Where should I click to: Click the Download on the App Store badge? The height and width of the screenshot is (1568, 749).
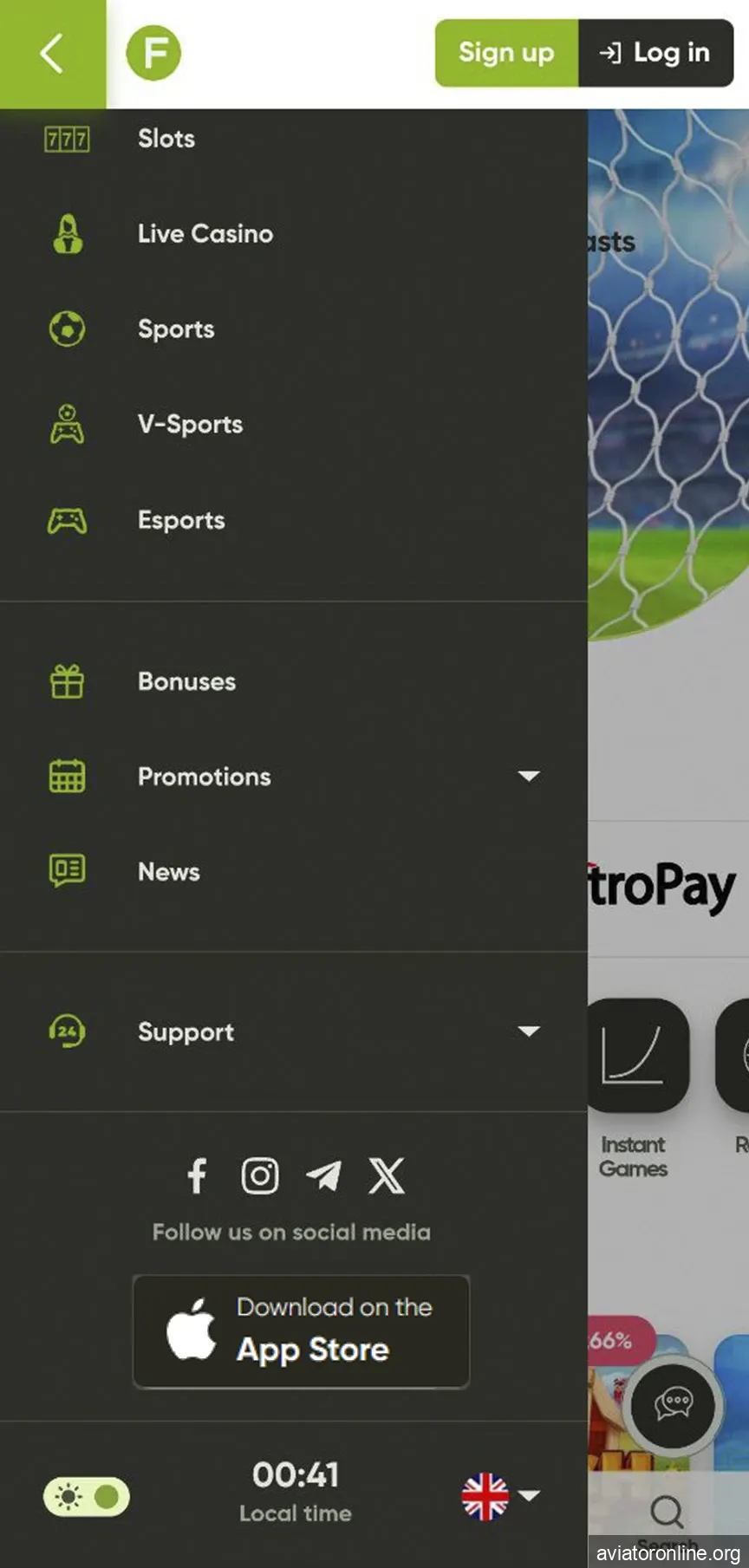301,1332
